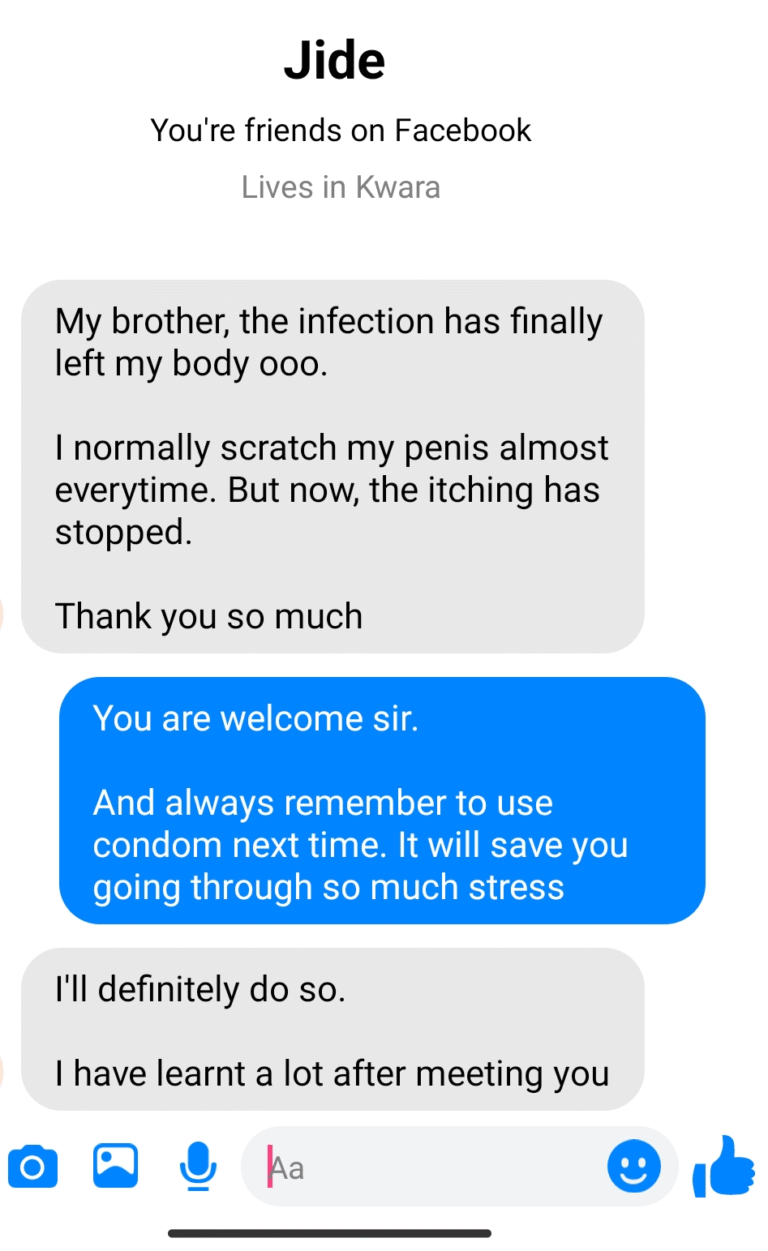Open the camera to take a photo
This screenshot has height=1251, width=768.
click(x=33, y=1166)
